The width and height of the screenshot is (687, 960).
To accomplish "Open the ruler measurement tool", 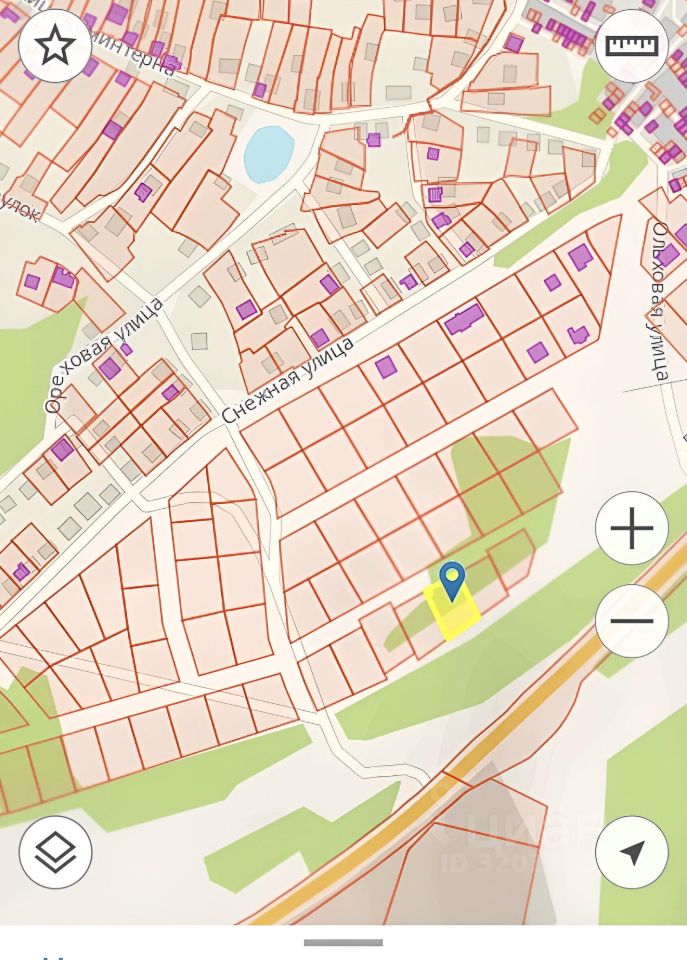I will 631,46.
